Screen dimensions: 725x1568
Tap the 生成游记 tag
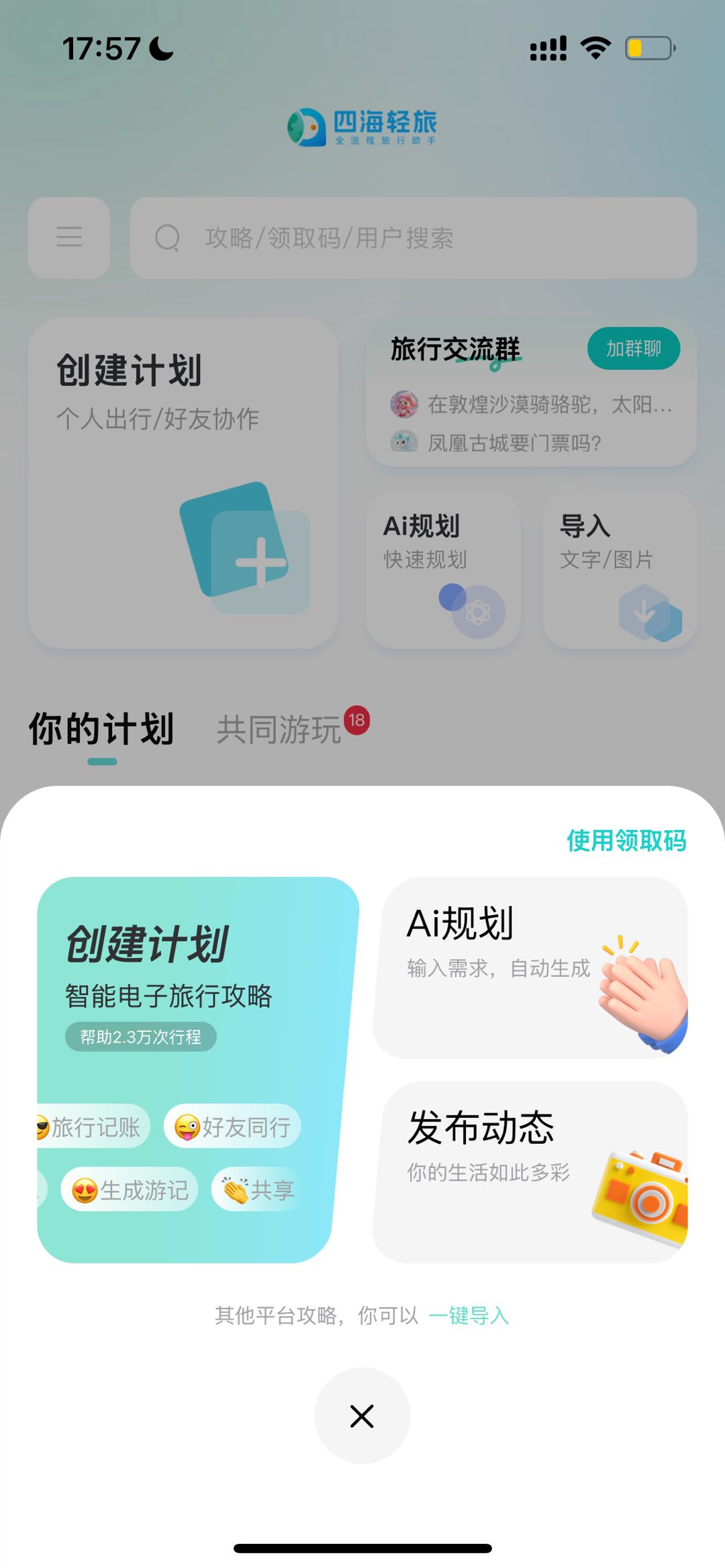pyautogui.click(x=130, y=1188)
